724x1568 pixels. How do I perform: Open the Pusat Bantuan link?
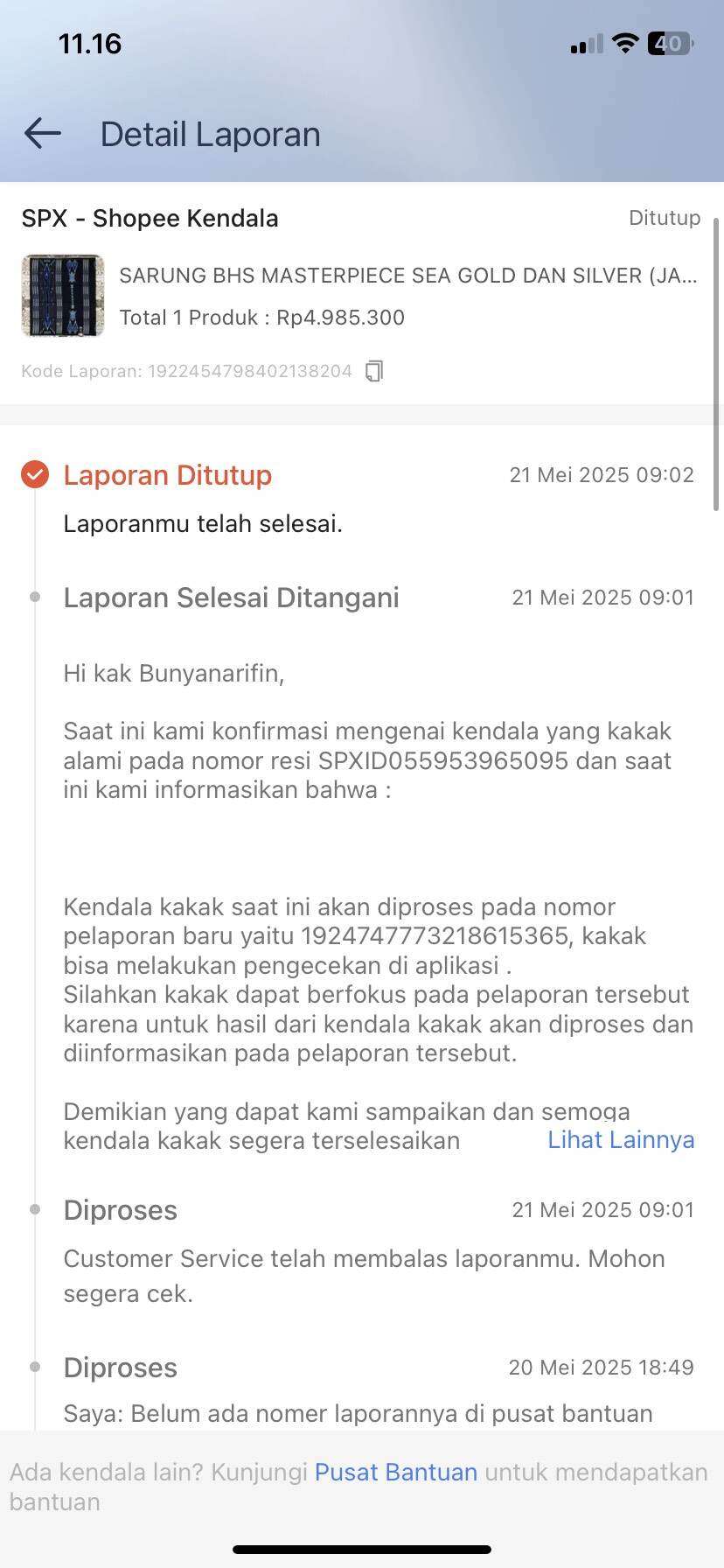(x=396, y=1472)
